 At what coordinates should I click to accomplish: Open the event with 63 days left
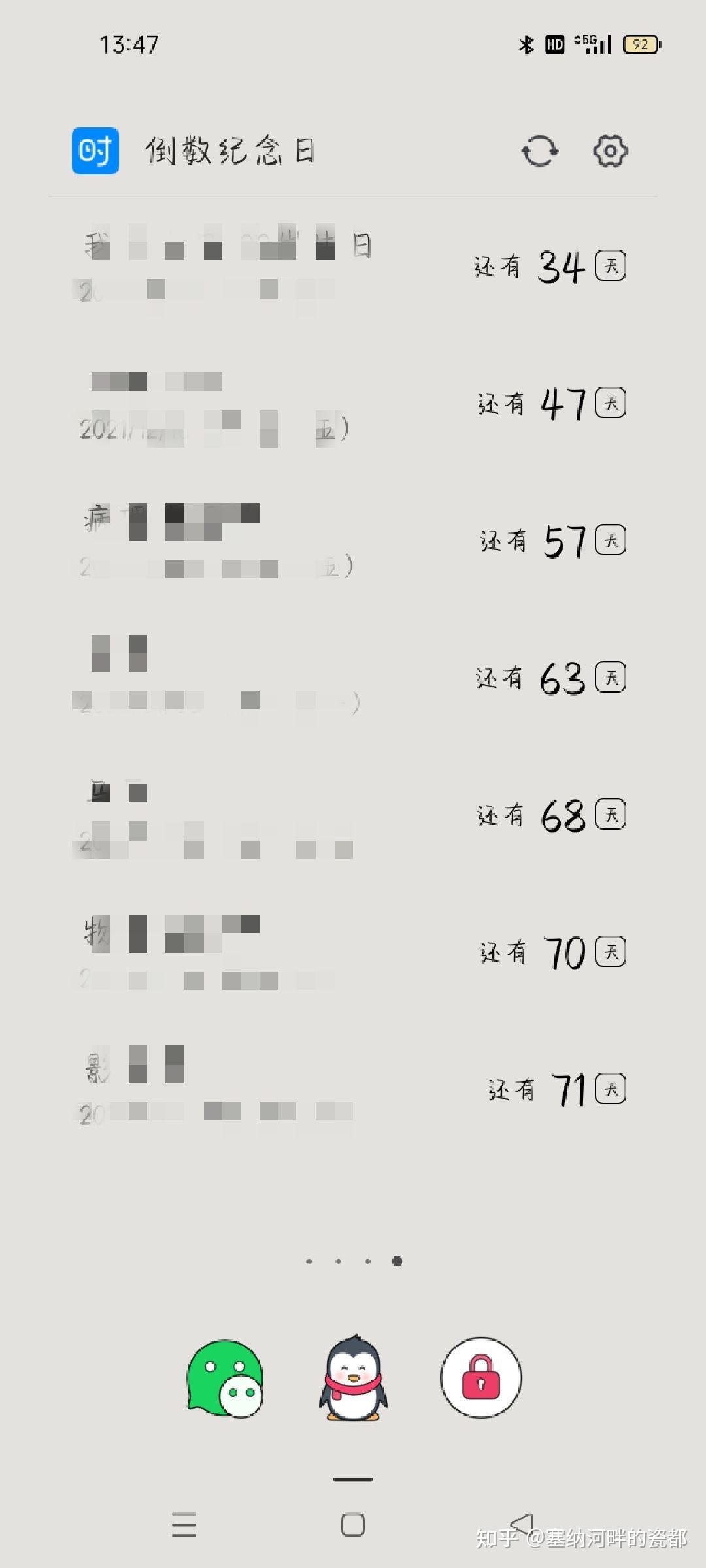353,678
